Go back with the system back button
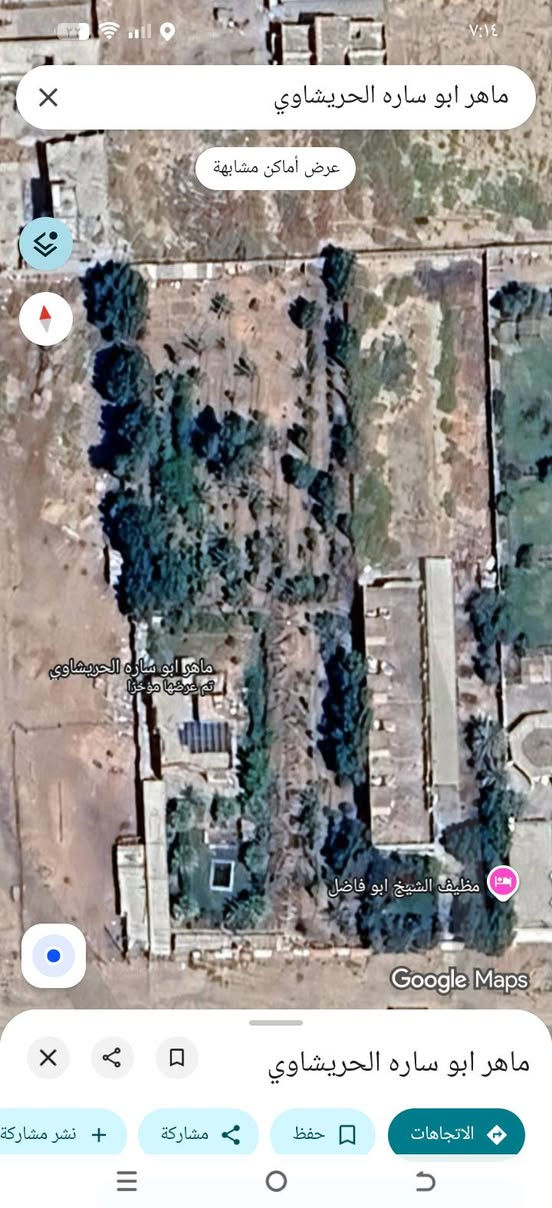 [426, 1182]
